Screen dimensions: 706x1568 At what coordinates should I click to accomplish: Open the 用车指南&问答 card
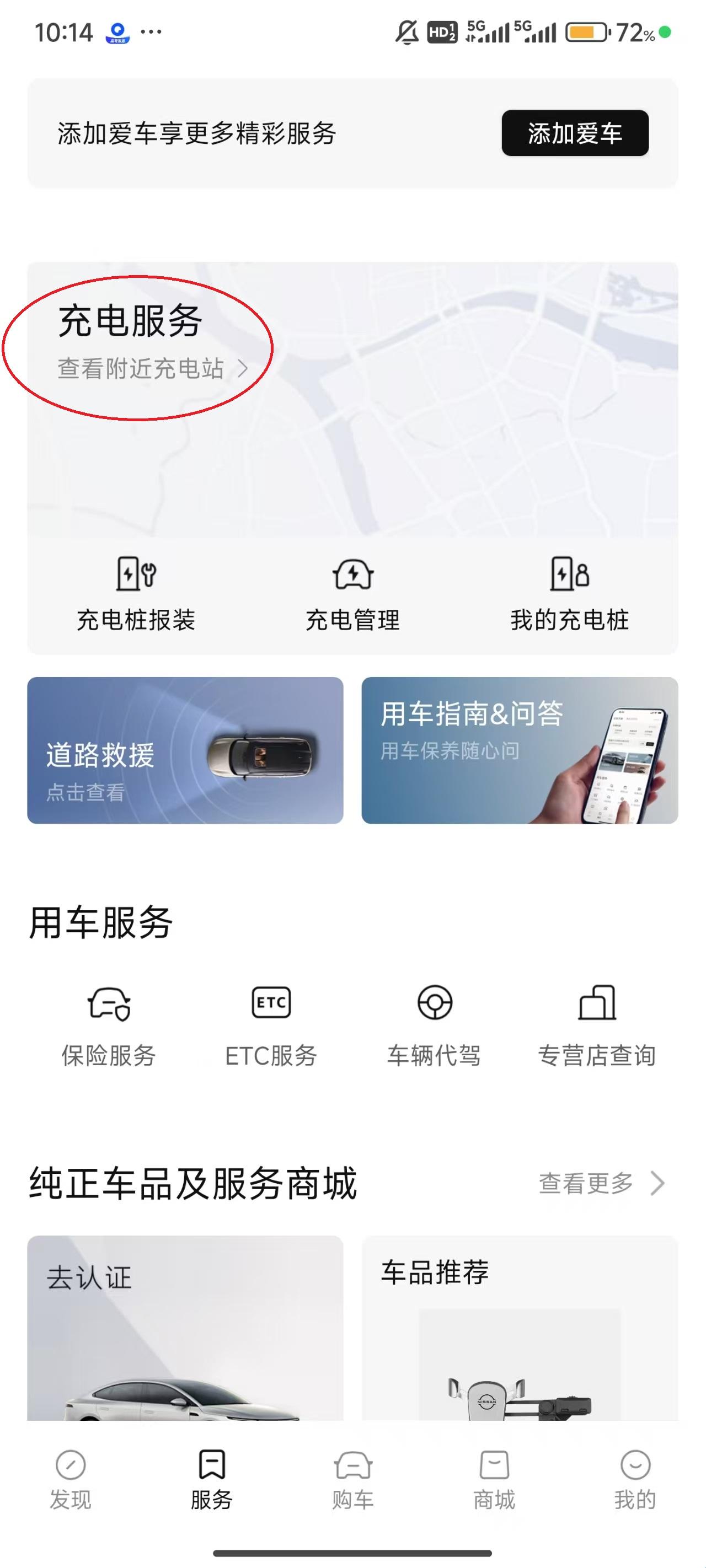(520, 750)
